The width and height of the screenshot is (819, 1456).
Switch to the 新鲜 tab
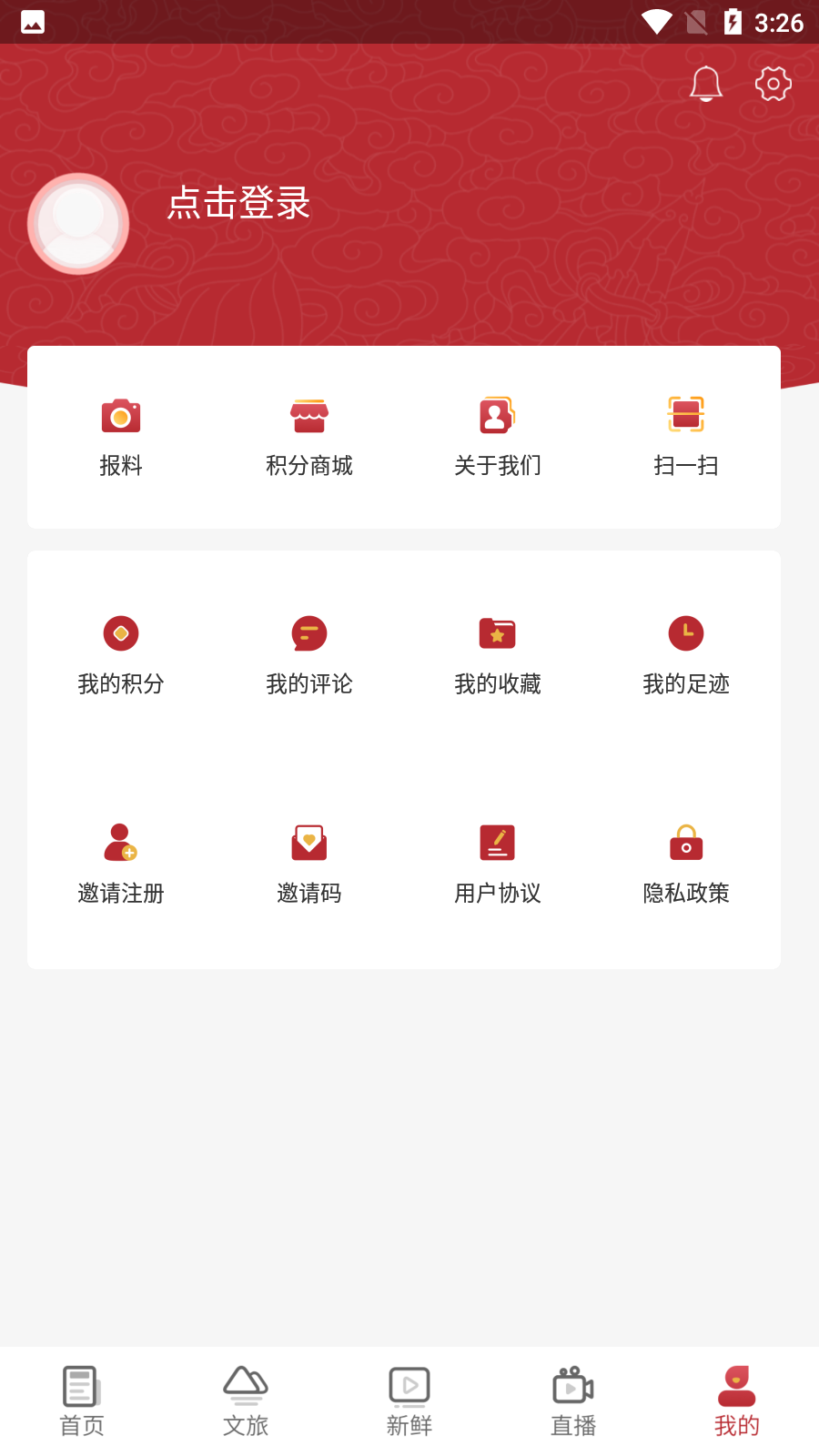click(409, 1401)
